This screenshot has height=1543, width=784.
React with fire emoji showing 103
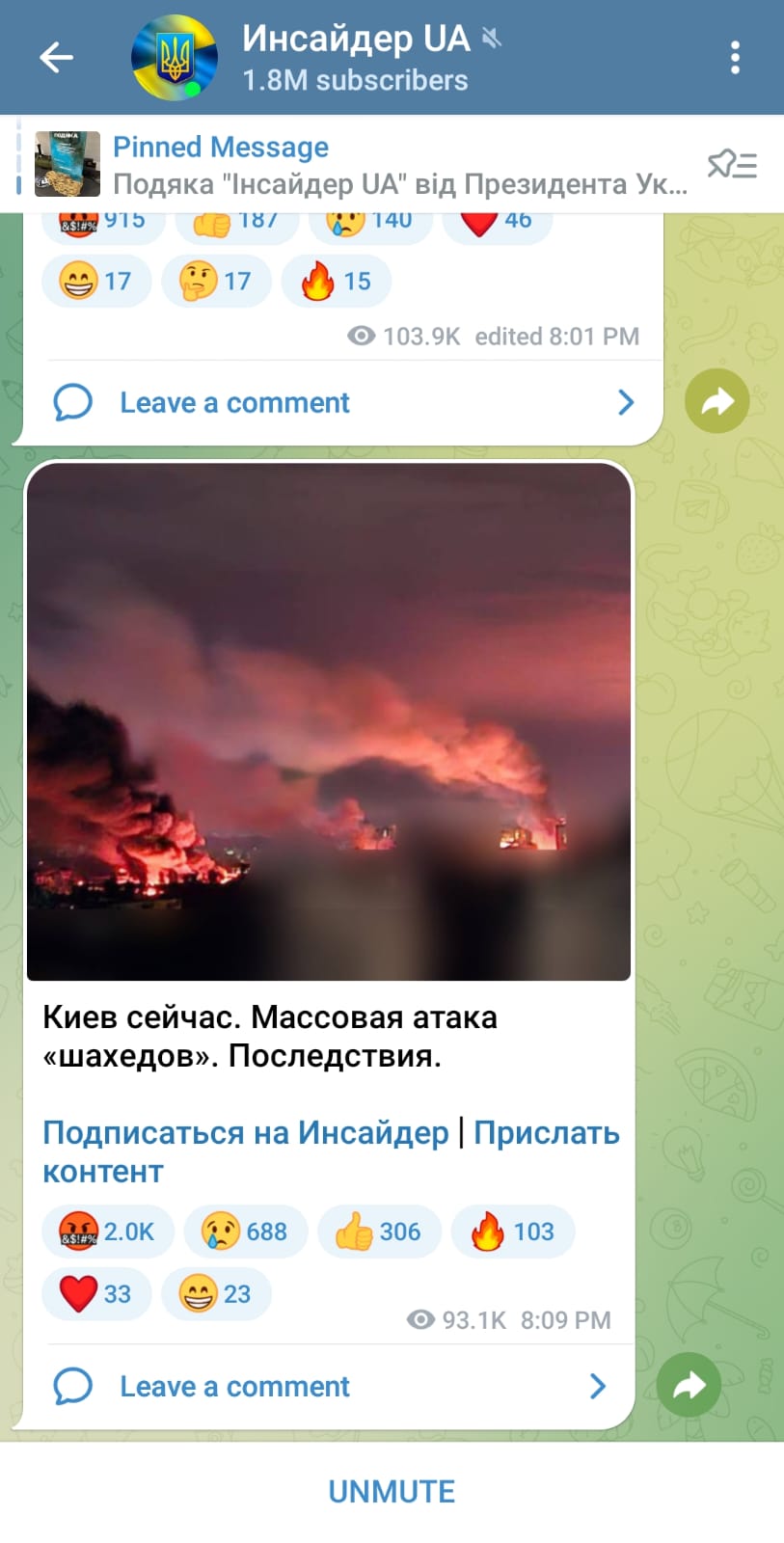coord(512,1232)
